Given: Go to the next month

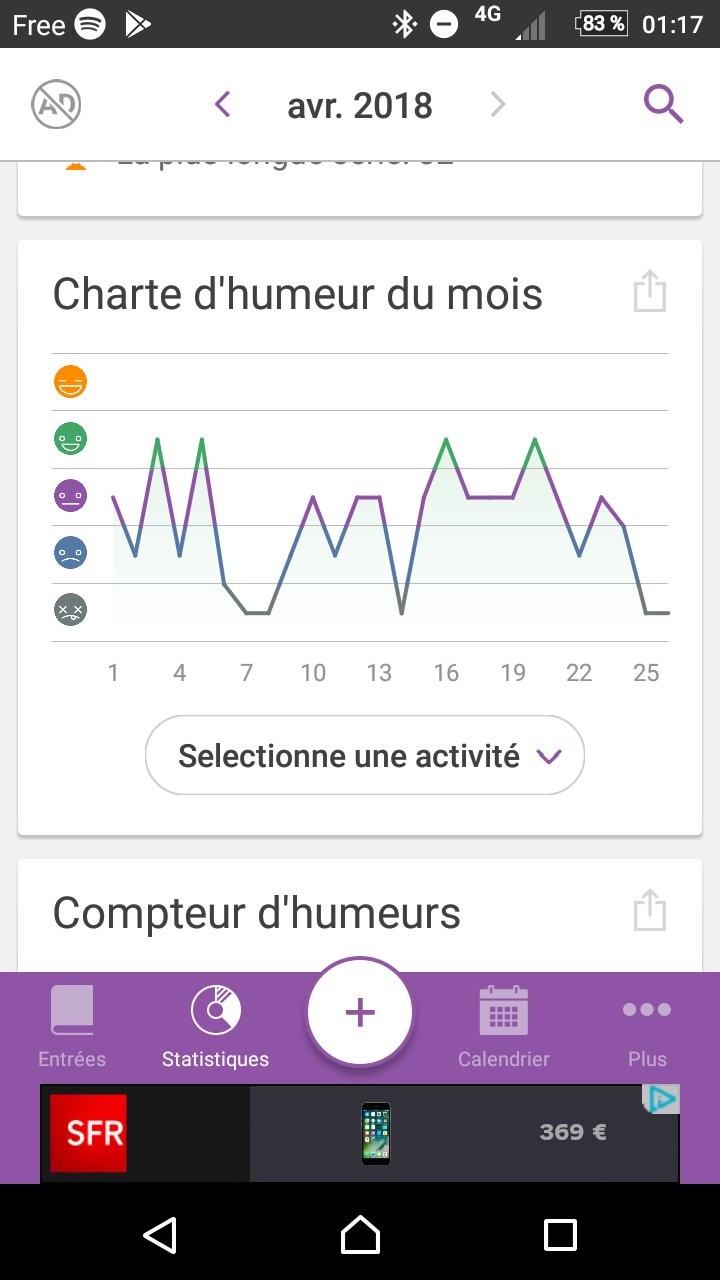Looking at the screenshot, I should point(497,104).
